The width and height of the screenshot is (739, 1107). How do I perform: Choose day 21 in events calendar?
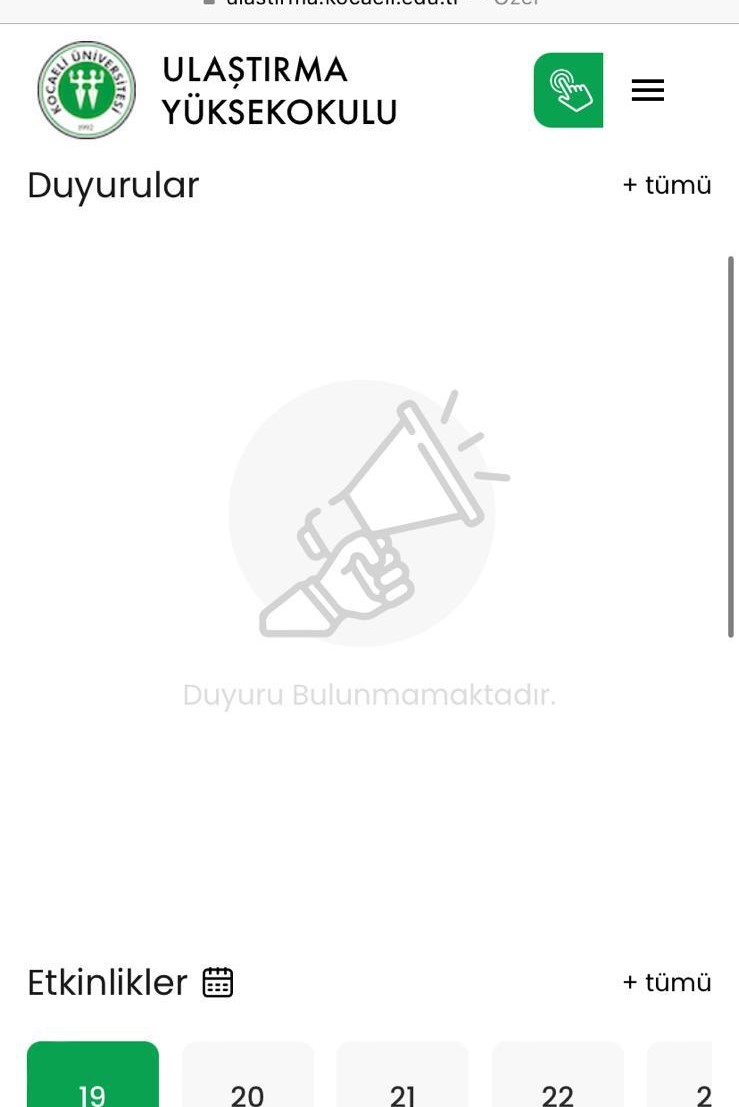pyautogui.click(x=402, y=1080)
